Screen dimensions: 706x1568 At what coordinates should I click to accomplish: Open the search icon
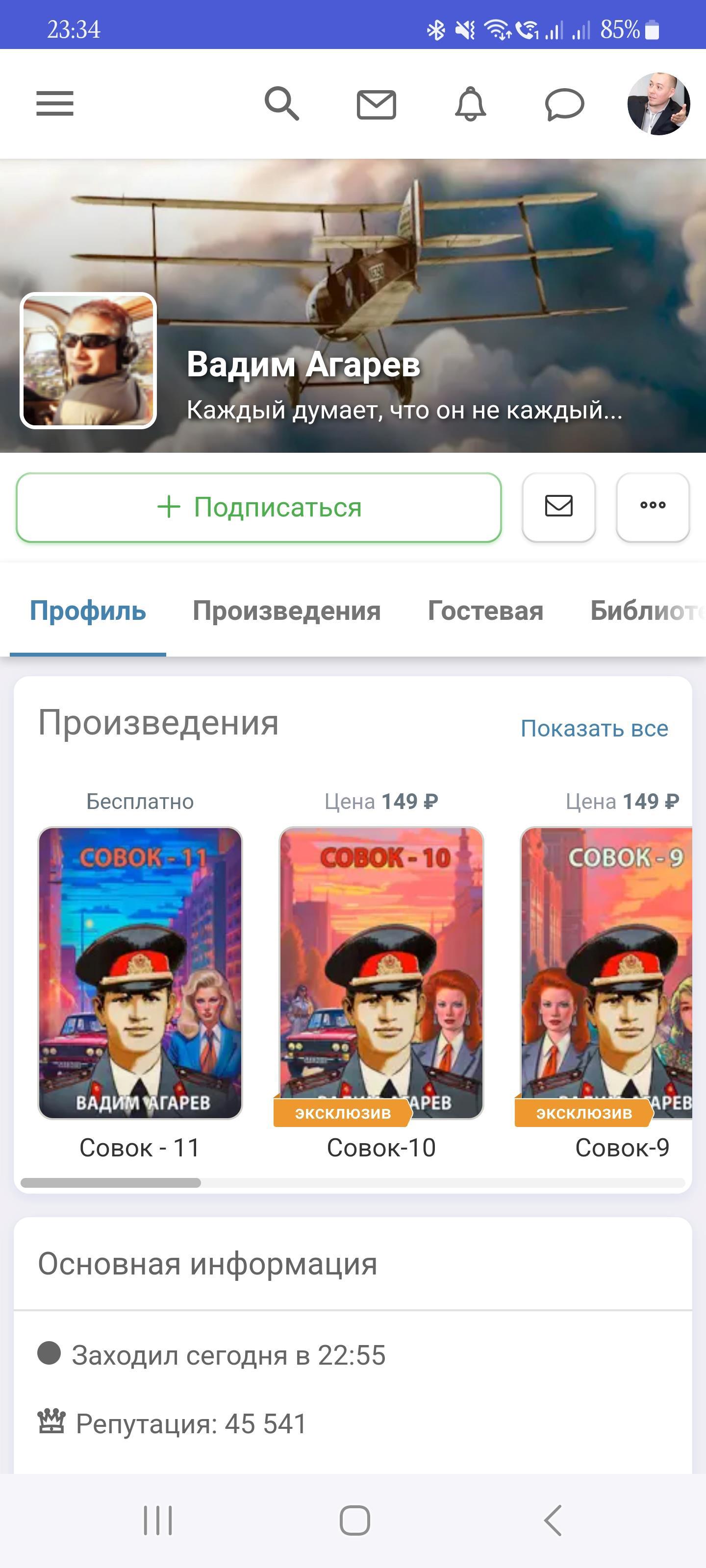(x=281, y=103)
